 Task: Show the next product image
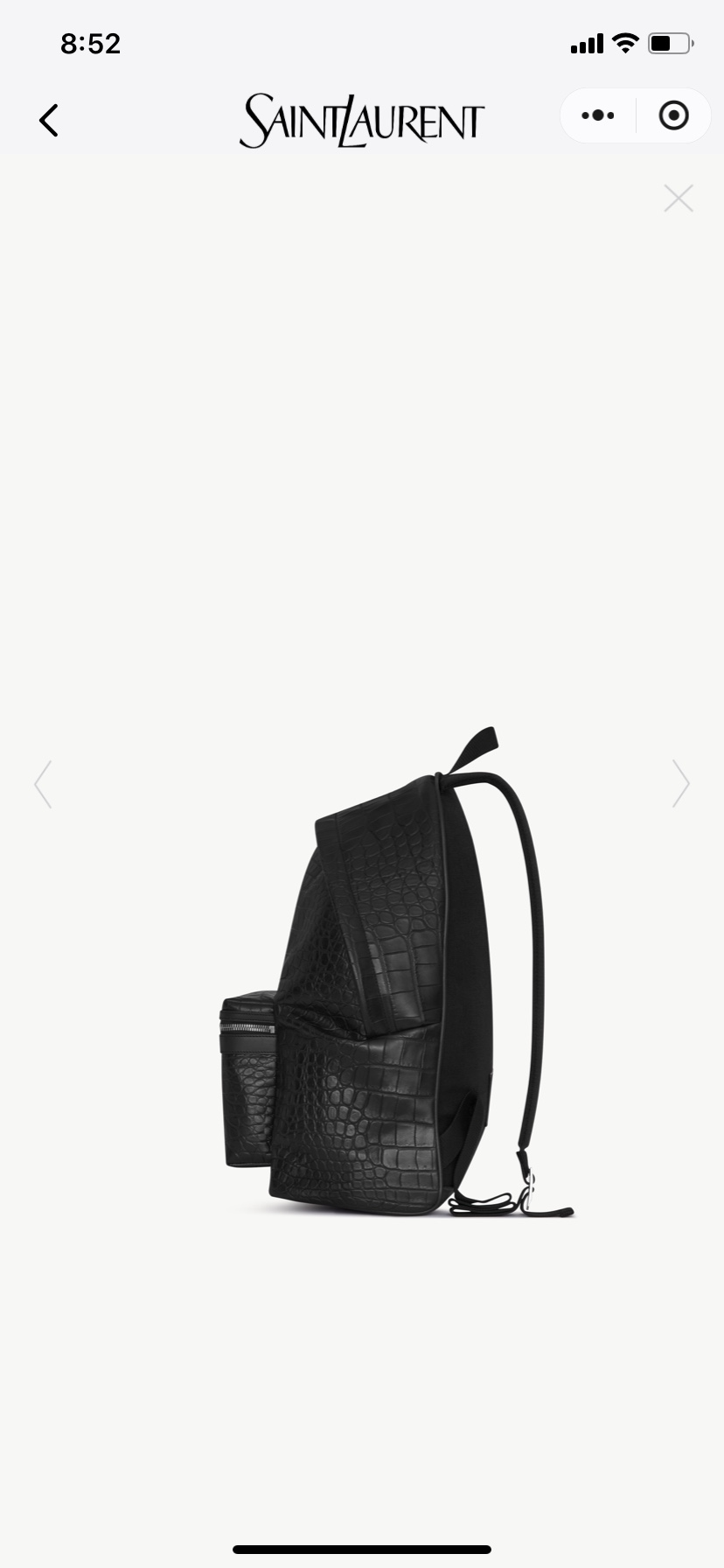pyautogui.click(x=680, y=784)
